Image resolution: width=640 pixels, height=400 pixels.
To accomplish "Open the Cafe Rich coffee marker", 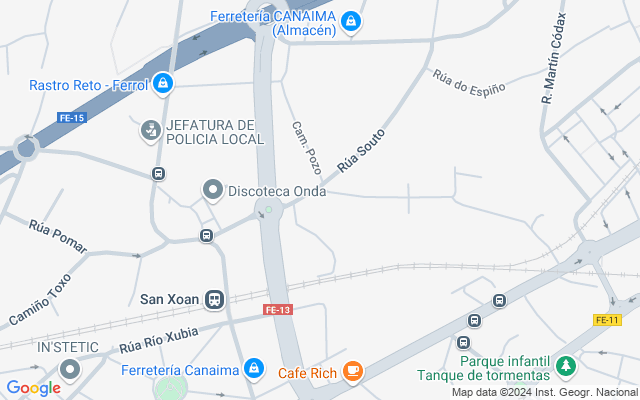I will click(351, 371).
